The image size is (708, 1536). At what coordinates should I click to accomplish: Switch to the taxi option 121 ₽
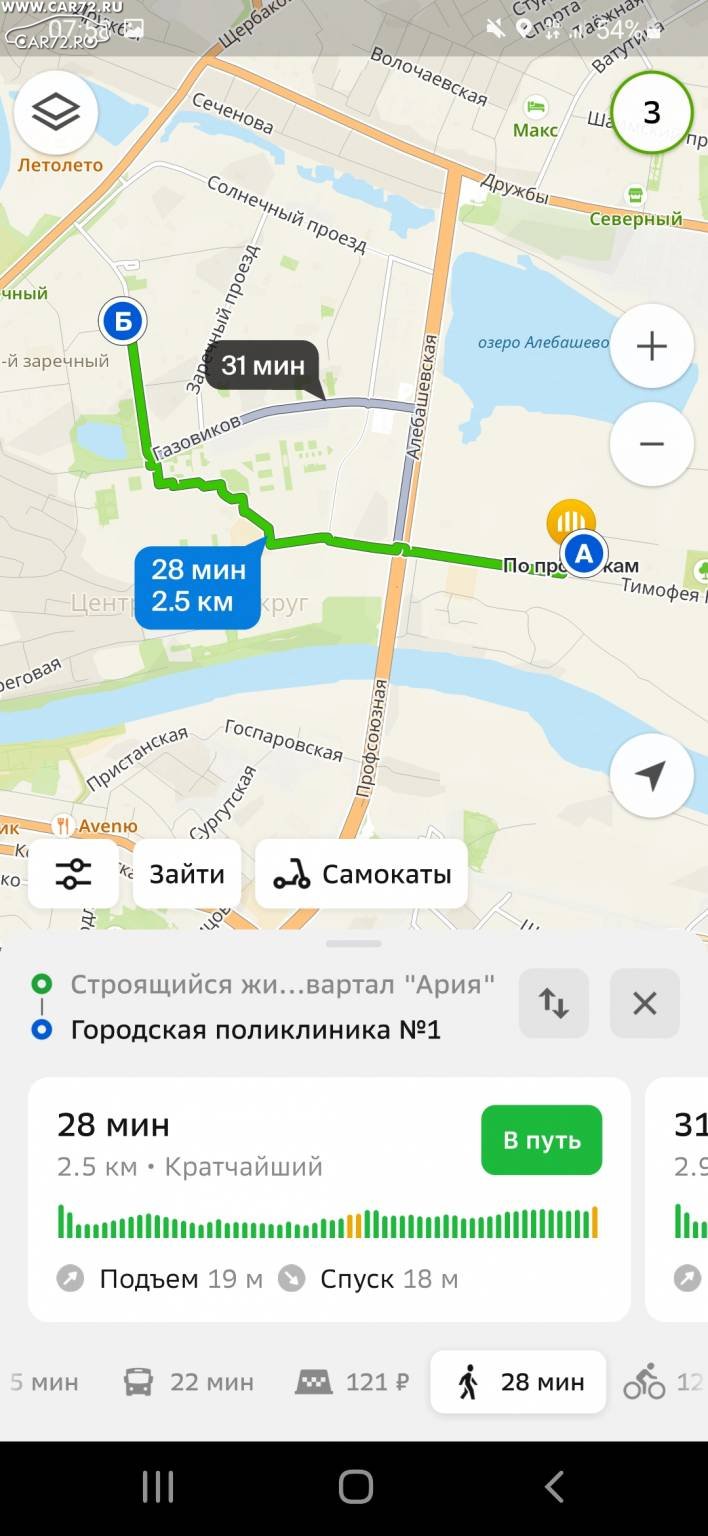point(352,1382)
